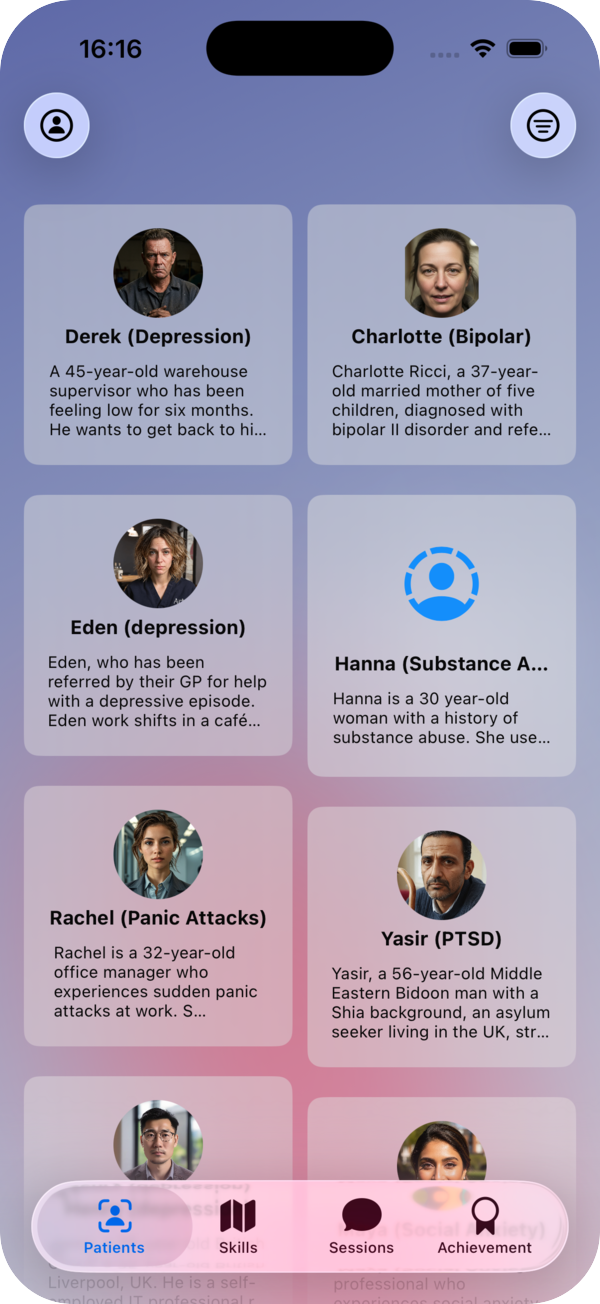View Rachel (Panic Attacks) patient card
600x1304 pixels.
click(x=158, y=916)
